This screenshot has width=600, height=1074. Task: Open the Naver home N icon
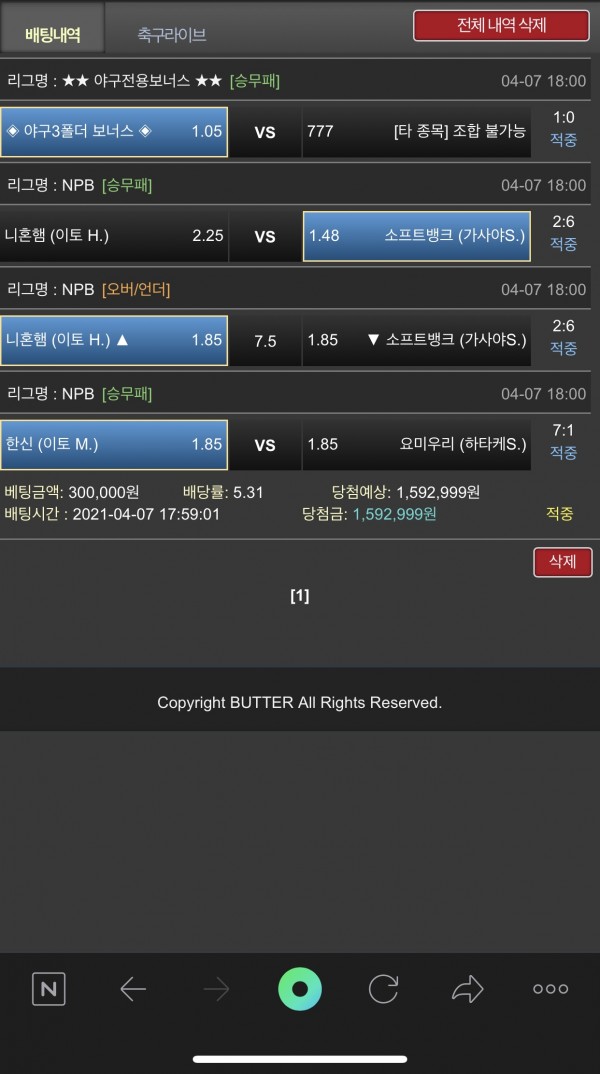48,990
